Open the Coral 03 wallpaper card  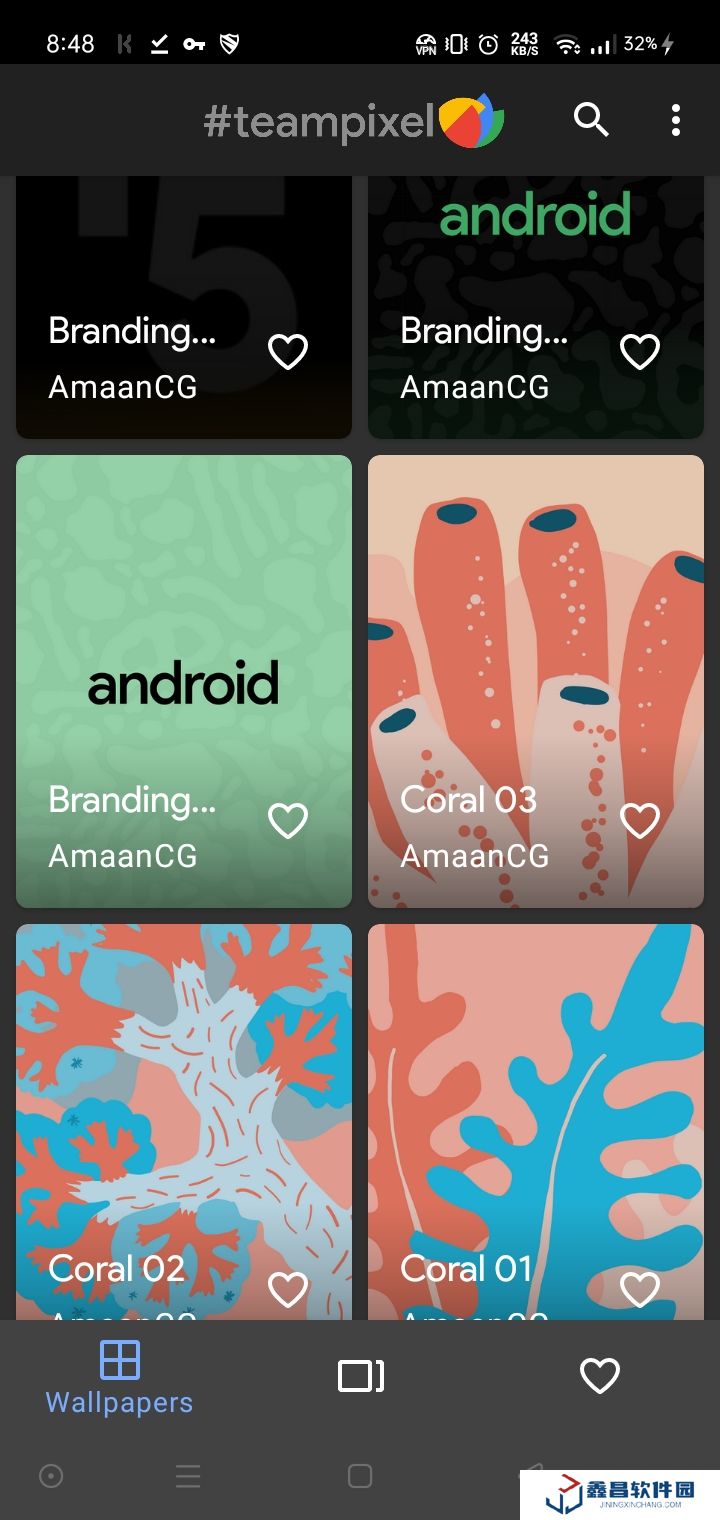pyautogui.click(x=535, y=640)
